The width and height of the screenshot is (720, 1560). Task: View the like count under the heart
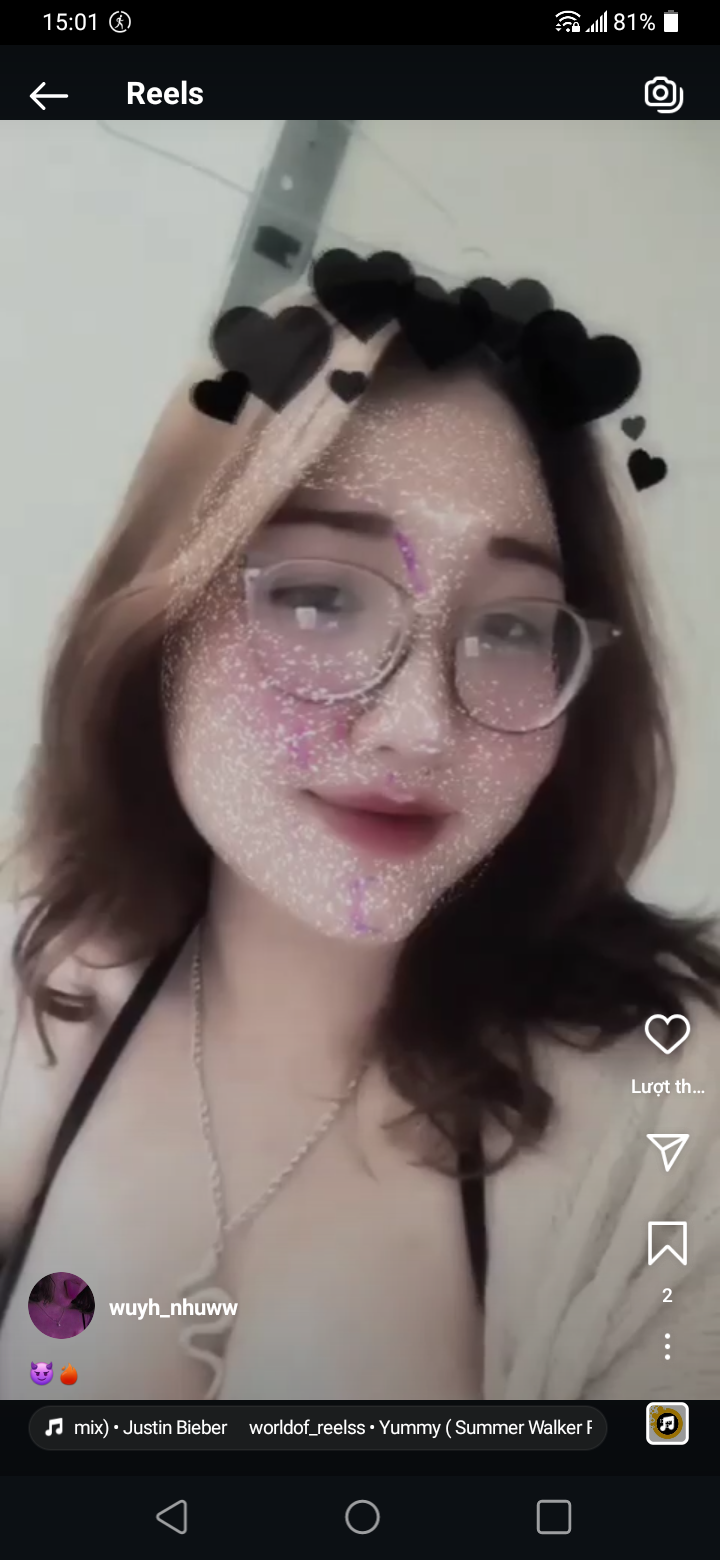(x=667, y=1087)
